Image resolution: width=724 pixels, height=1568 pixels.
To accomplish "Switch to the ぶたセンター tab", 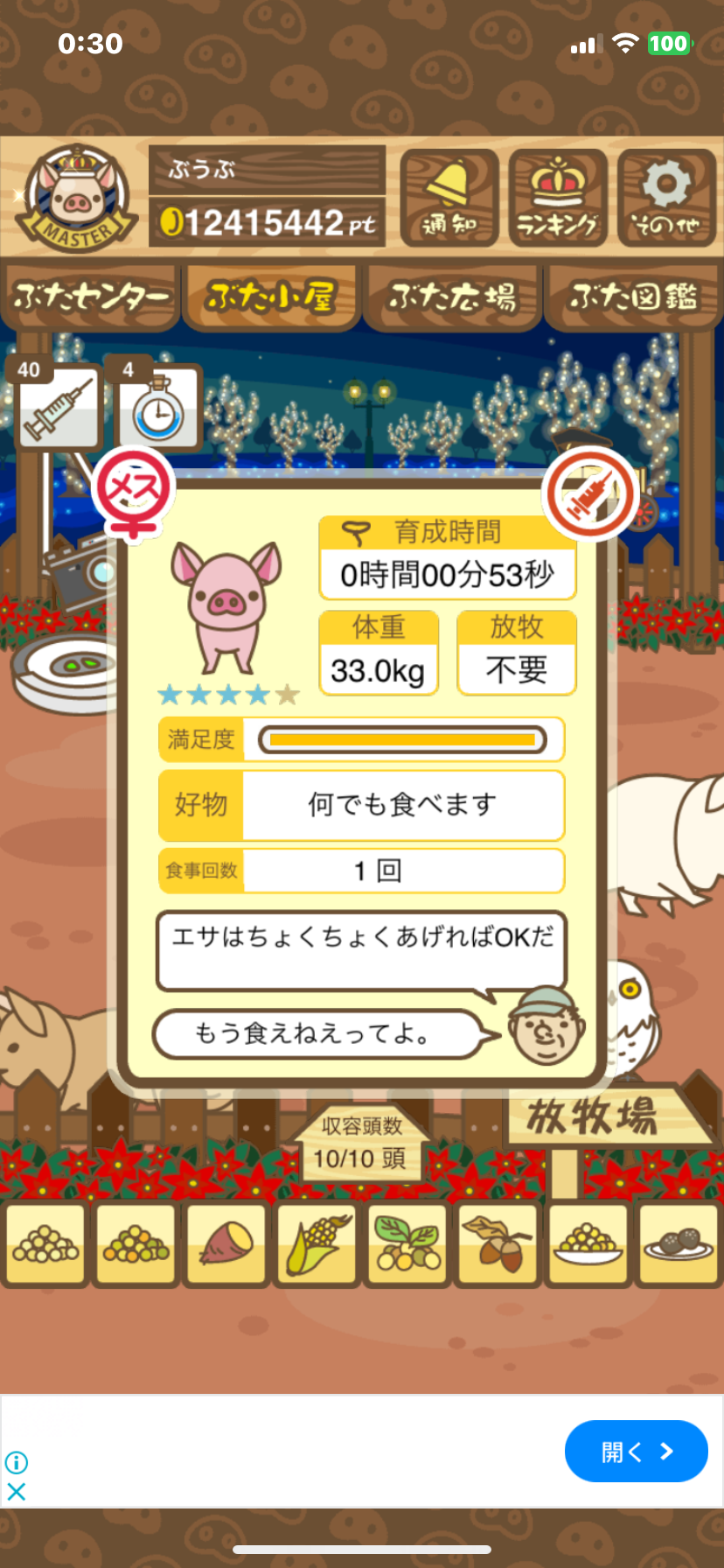I will [91, 297].
